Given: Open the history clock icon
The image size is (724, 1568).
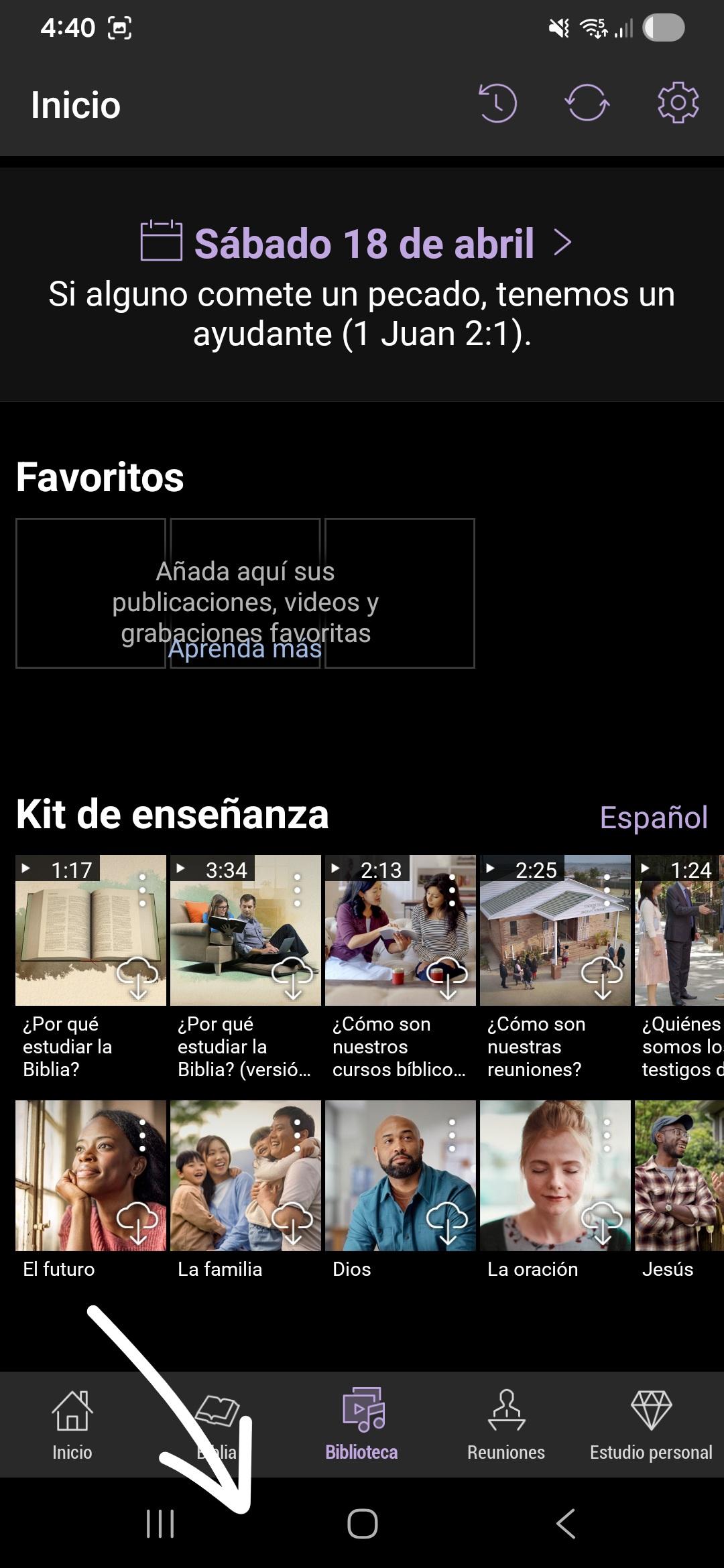Looking at the screenshot, I should pyautogui.click(x=497, y=103).
